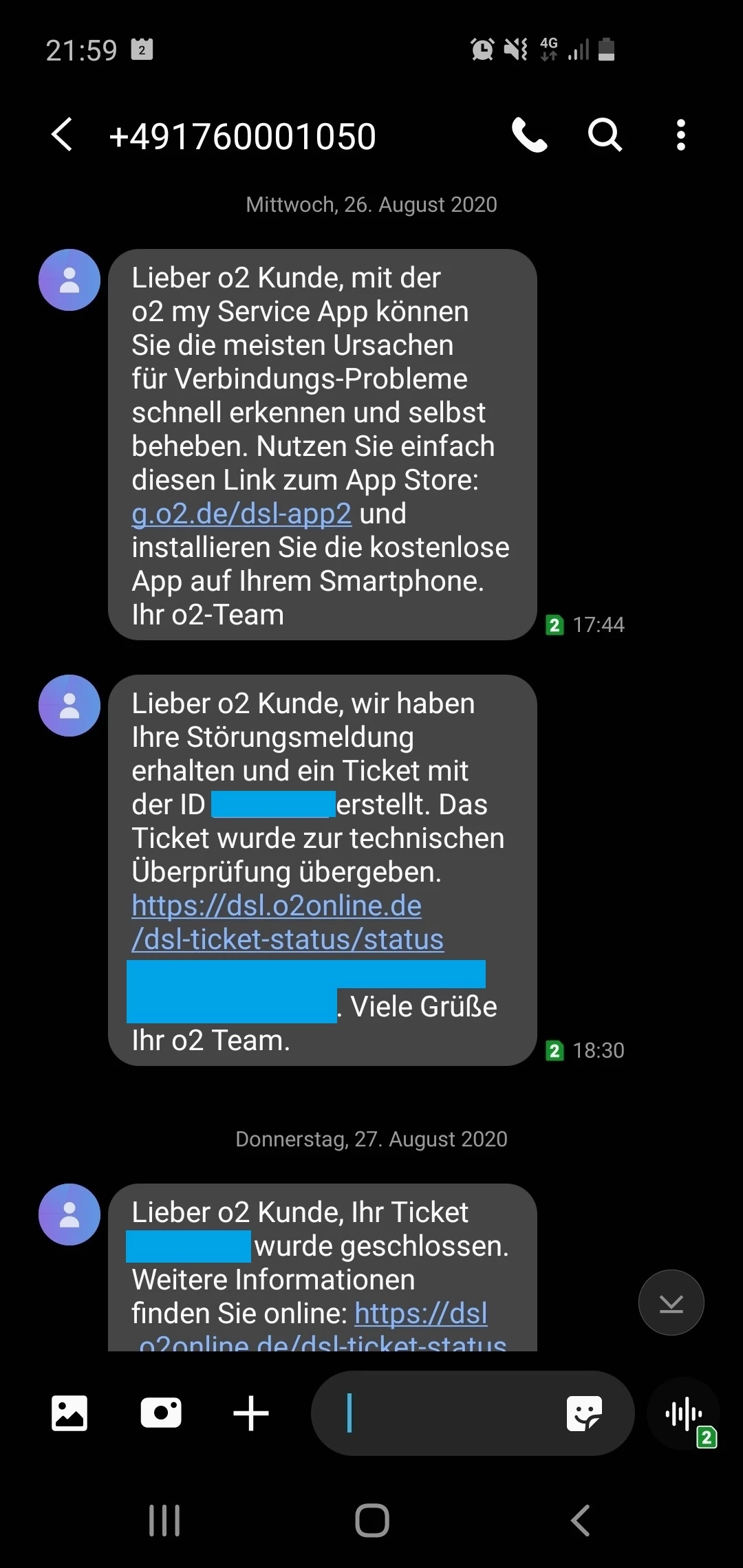
Task: Open the overflow menu
Action: point(680,135)
